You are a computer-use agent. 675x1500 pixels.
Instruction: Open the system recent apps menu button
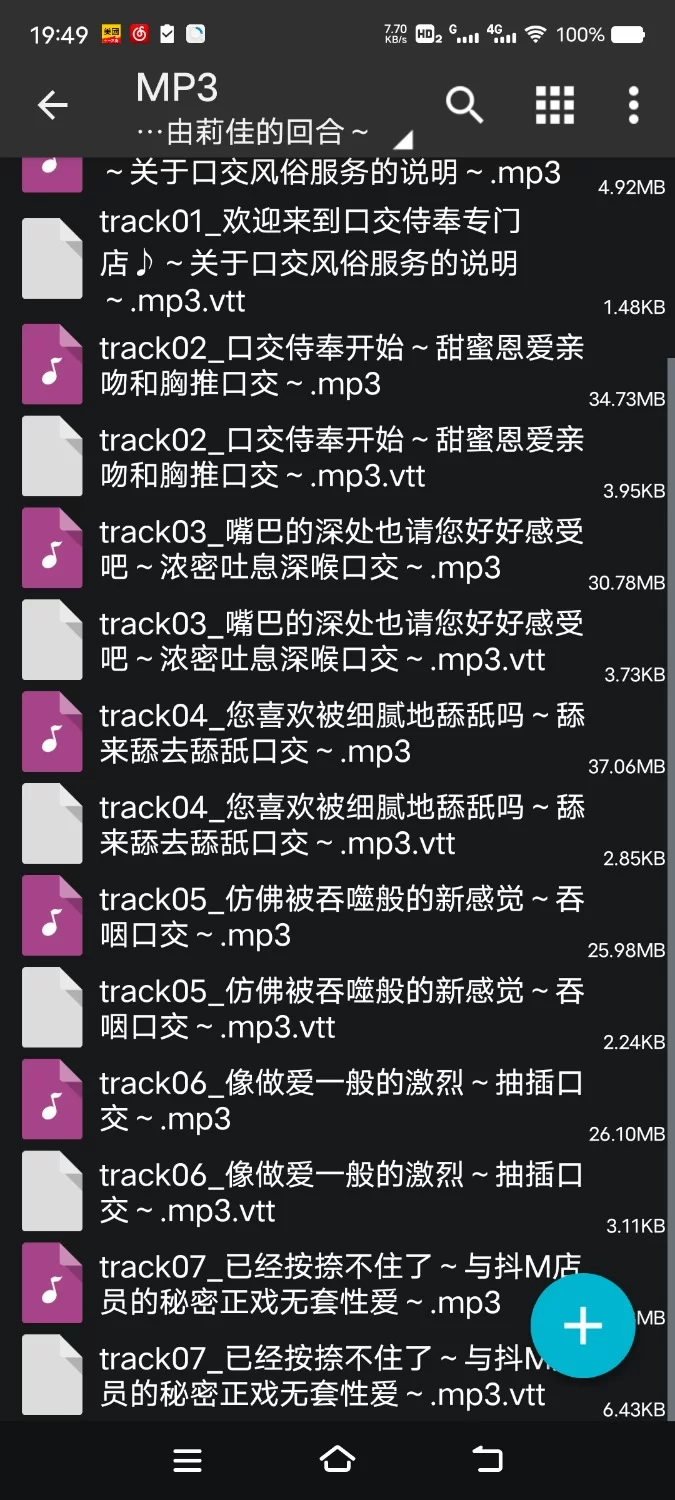point(188,1460)
